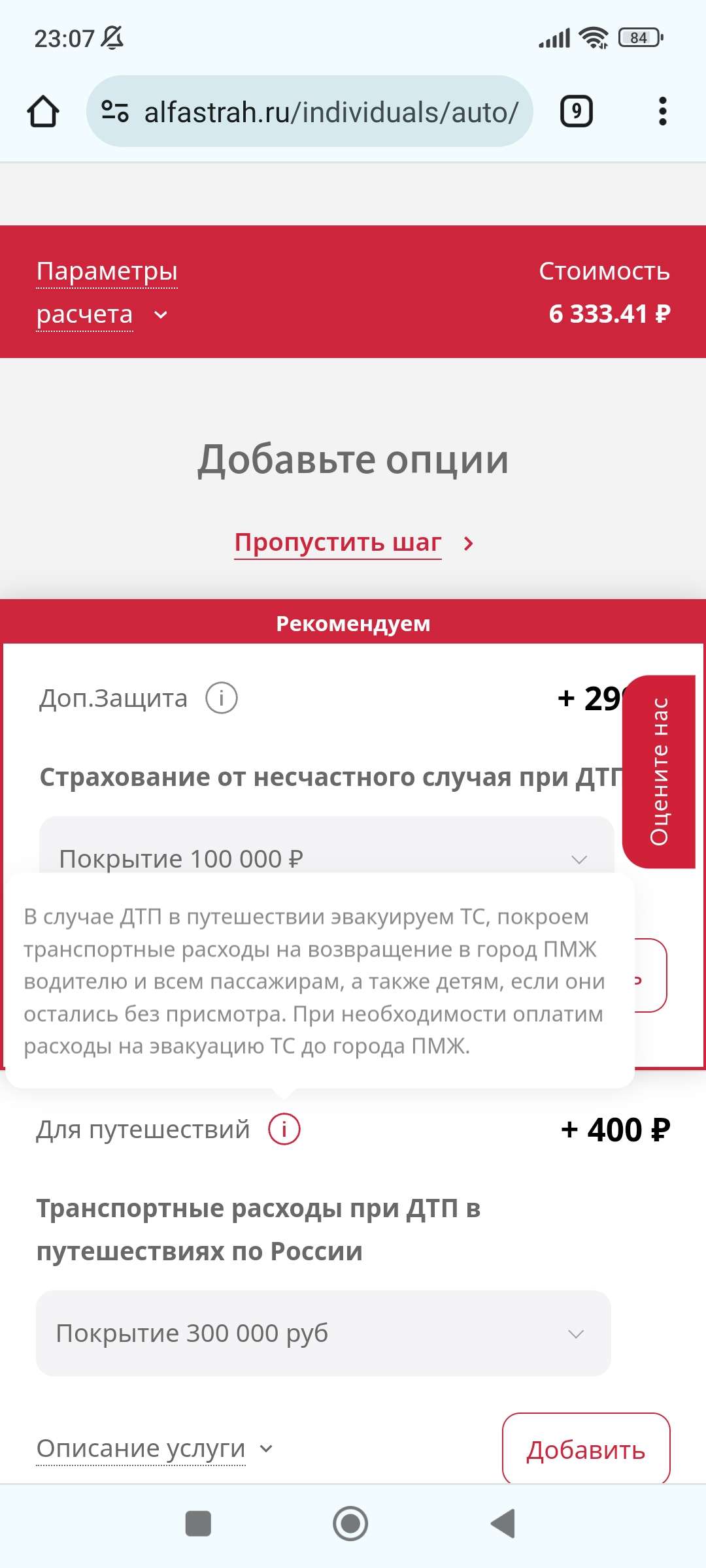Go back using the system back button
Image resolution: width=706 pixels, height=1568 pixels.
click(503, 1524)
